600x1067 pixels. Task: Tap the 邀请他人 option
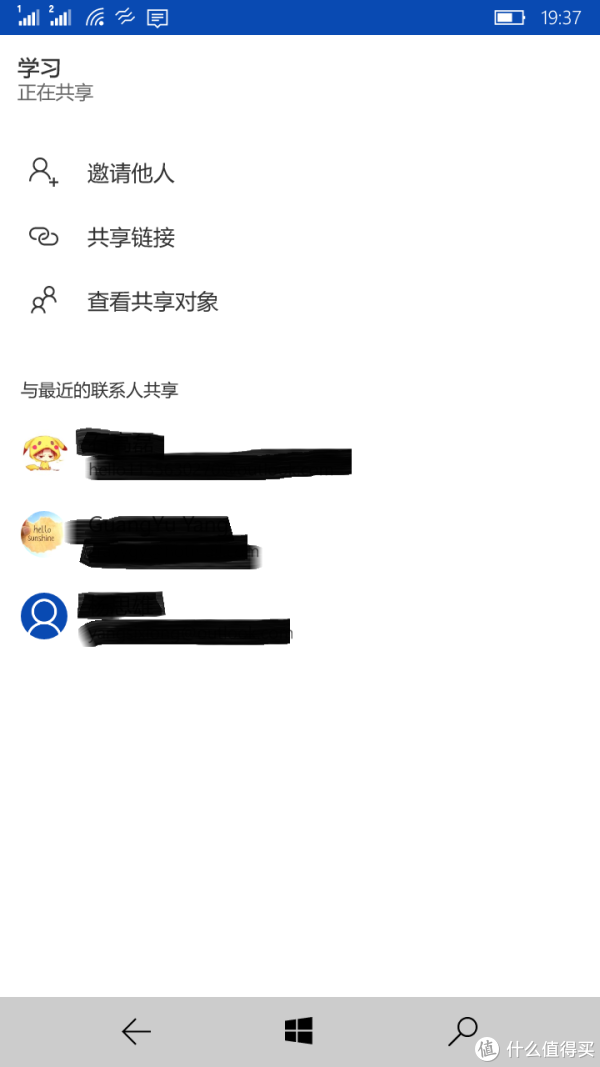130,173
